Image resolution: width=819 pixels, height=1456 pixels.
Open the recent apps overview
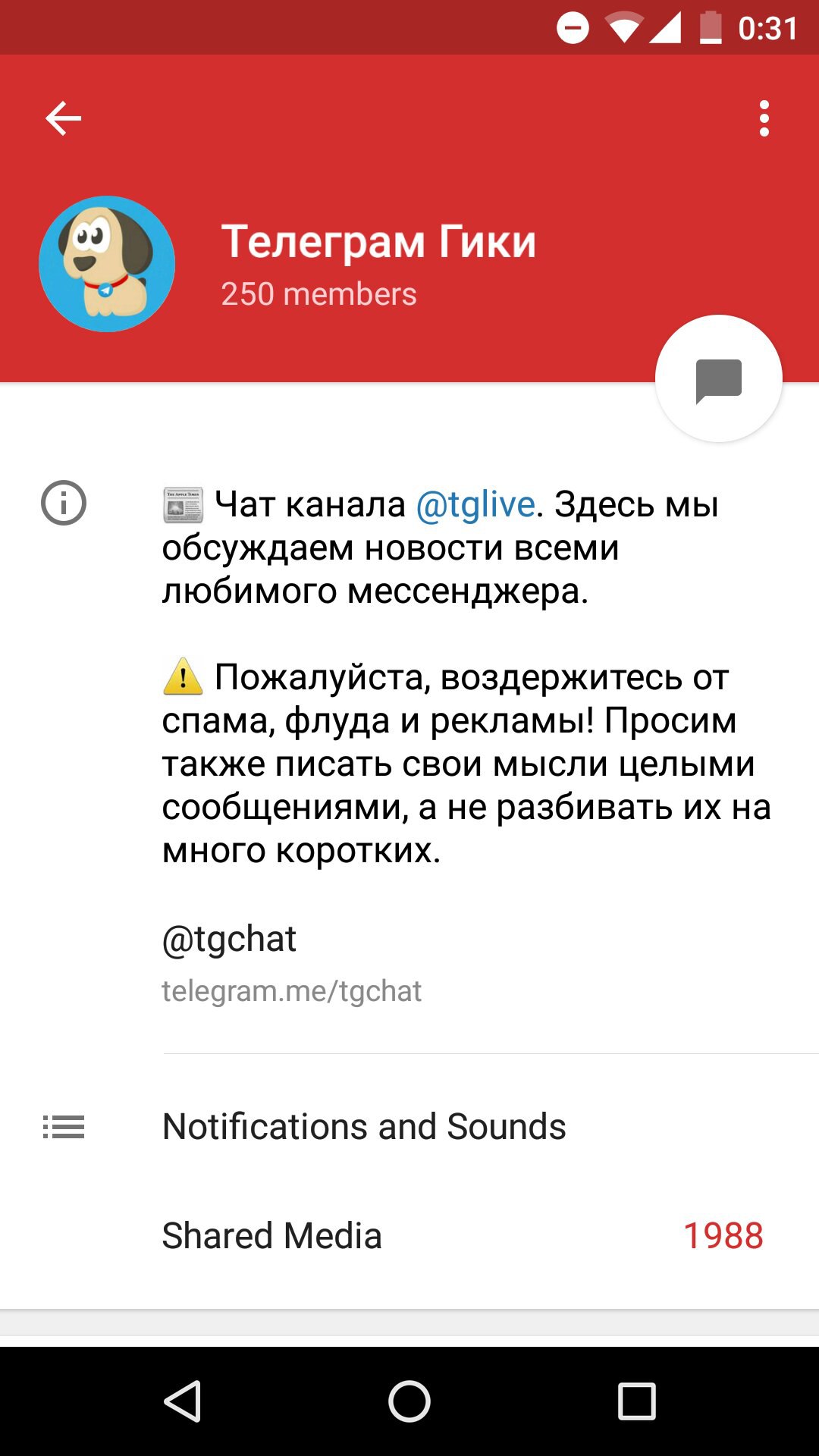point(636,1401)
